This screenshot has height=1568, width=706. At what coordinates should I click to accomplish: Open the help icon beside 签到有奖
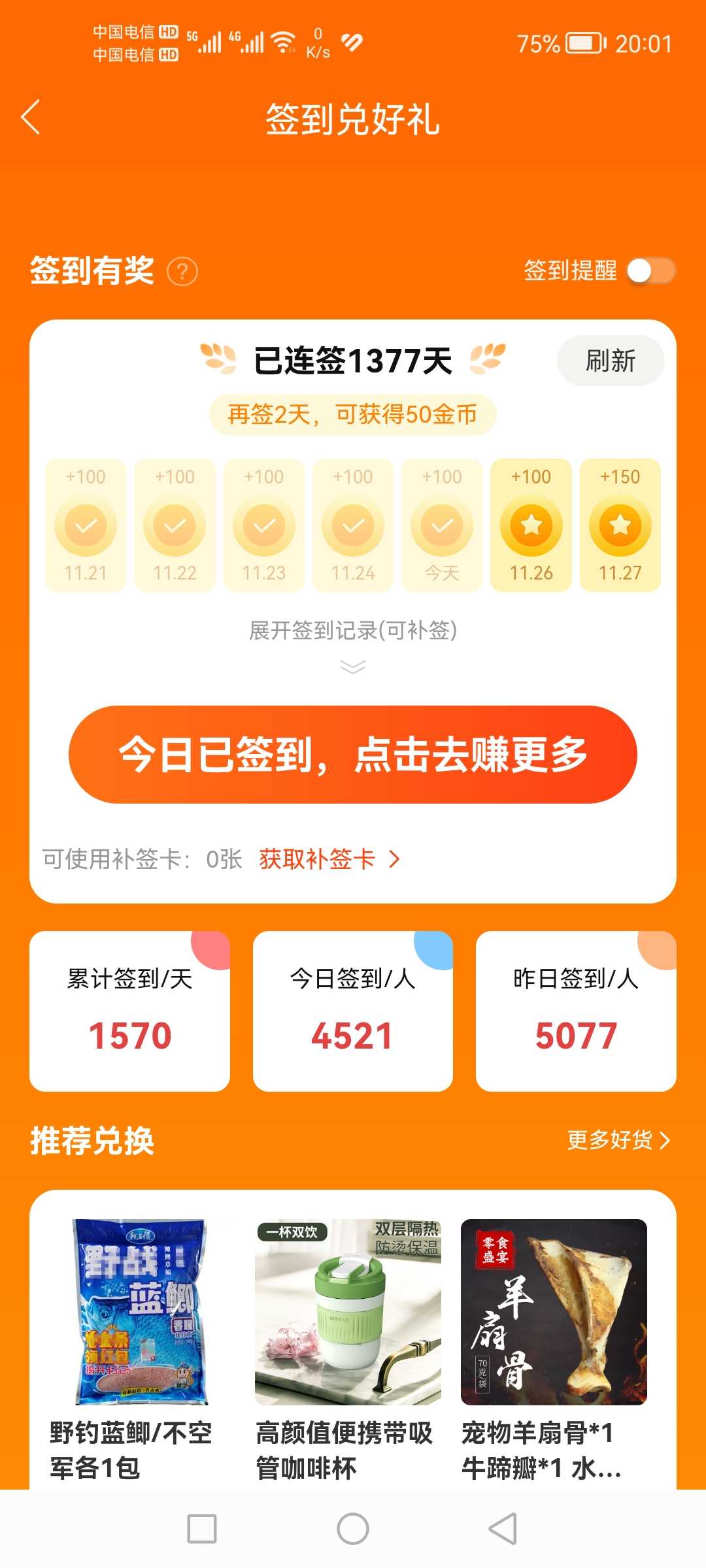[x=182, y=272]
